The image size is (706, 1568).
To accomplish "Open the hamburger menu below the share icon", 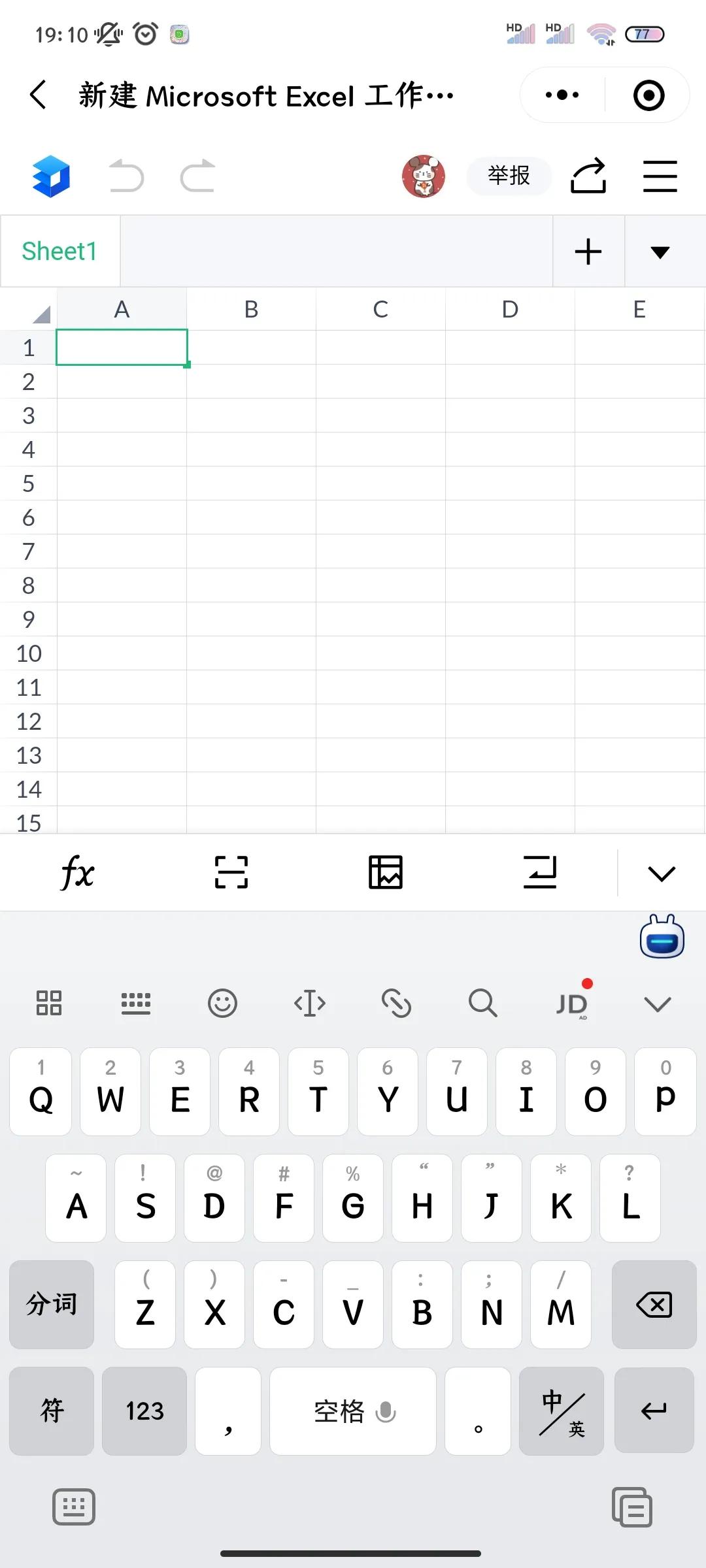I will click(x=660, y=176).
